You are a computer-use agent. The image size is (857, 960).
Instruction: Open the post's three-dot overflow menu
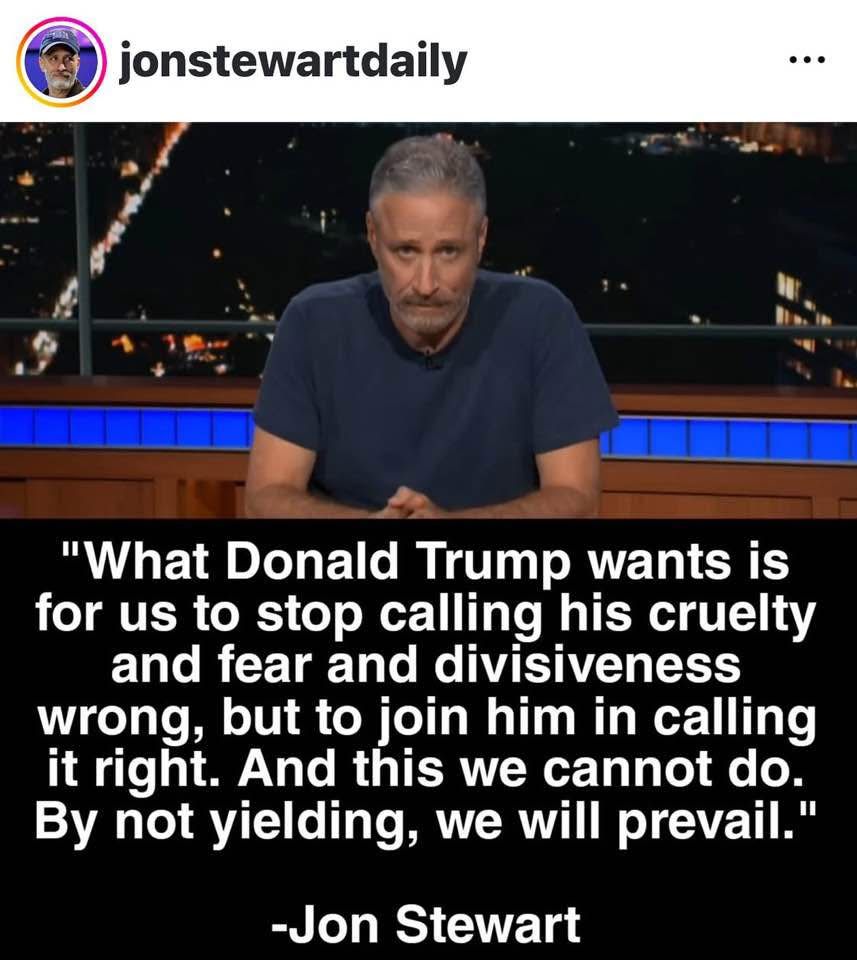[x=806, y=61]
